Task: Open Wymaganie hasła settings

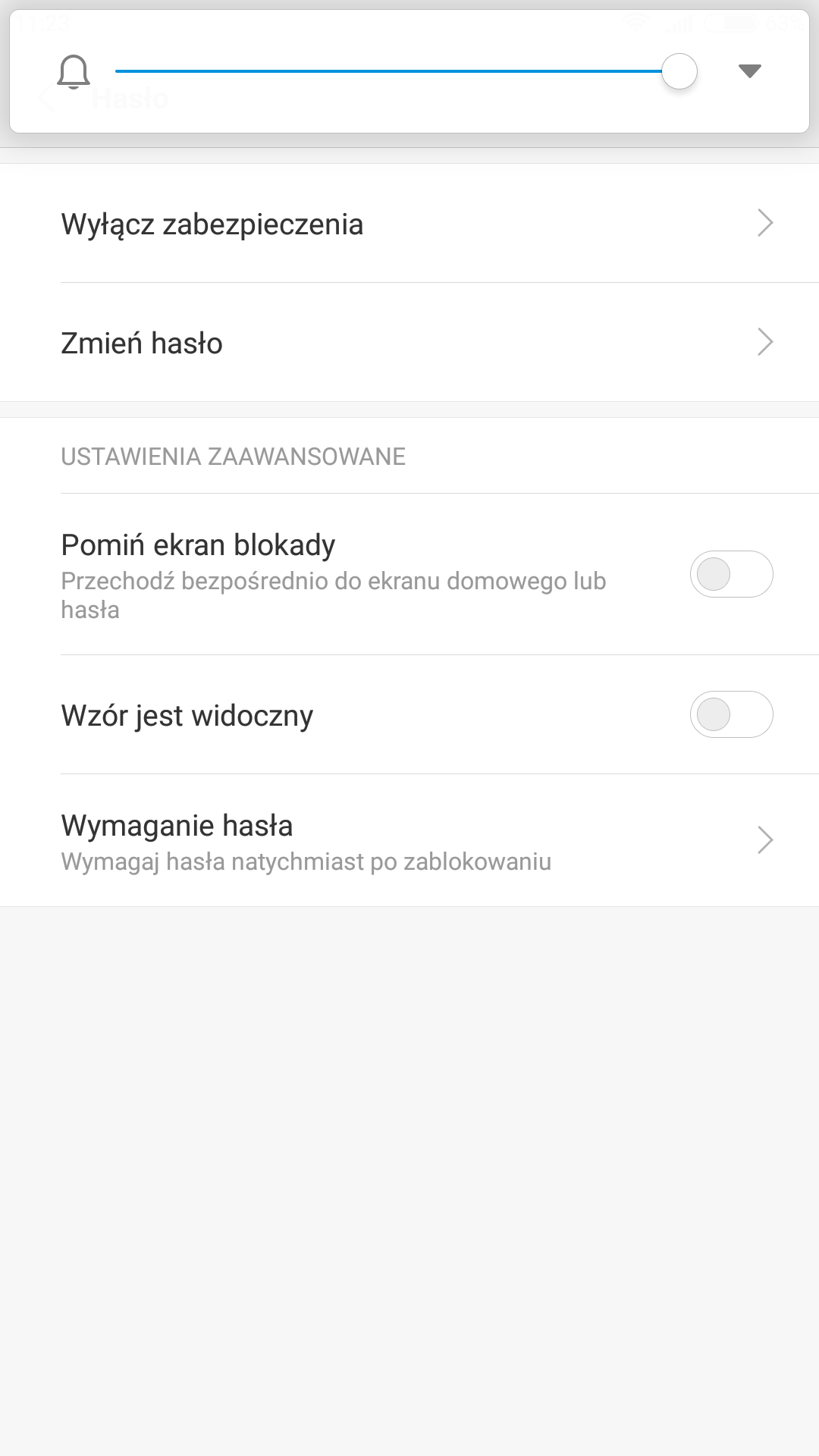Action: tap(409, 841)
